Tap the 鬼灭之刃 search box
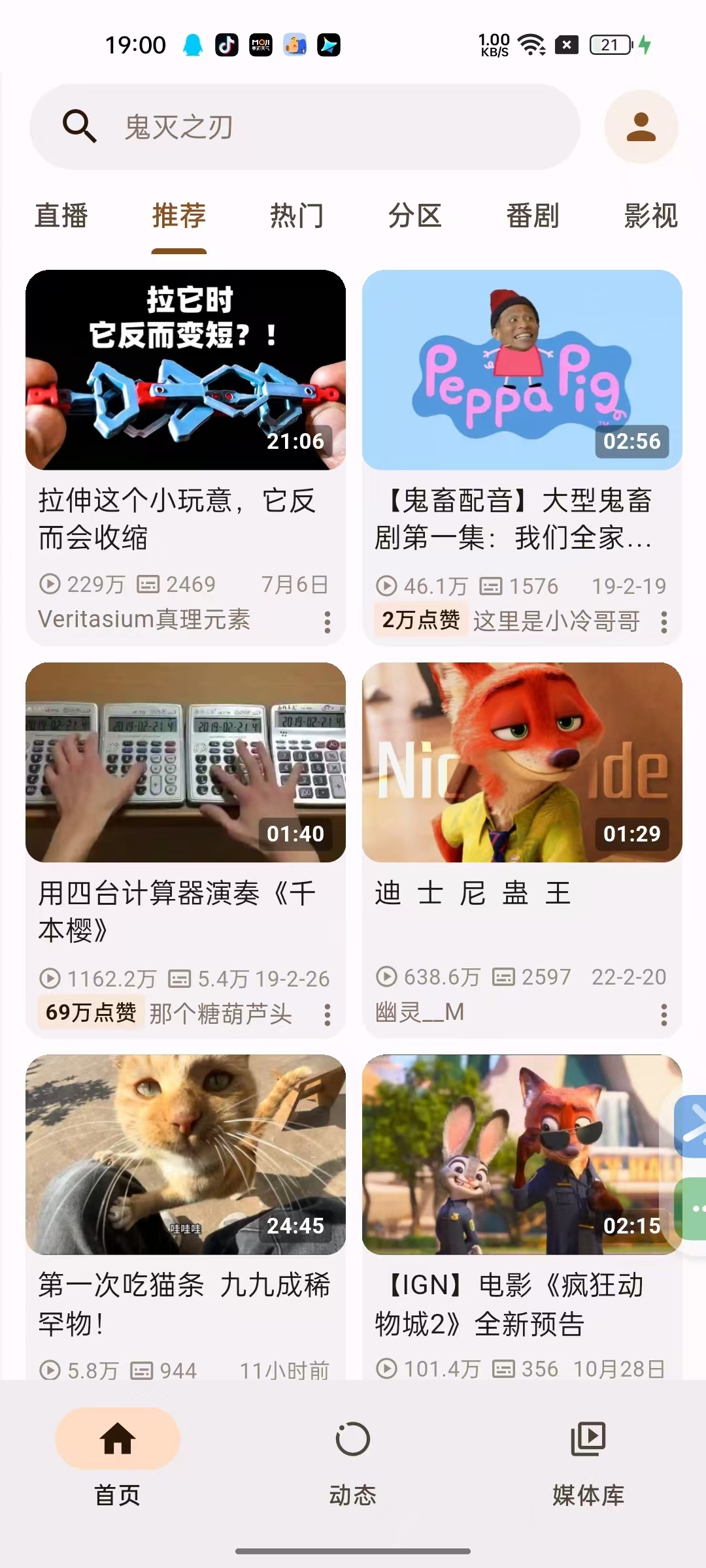 [x=305, y=127]
